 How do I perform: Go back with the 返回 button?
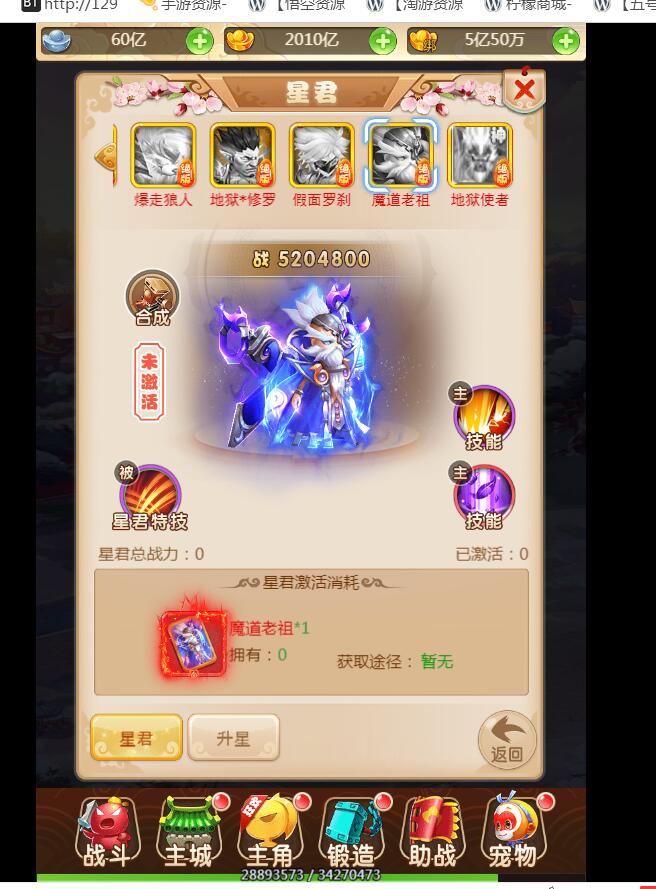click(507, 739)
